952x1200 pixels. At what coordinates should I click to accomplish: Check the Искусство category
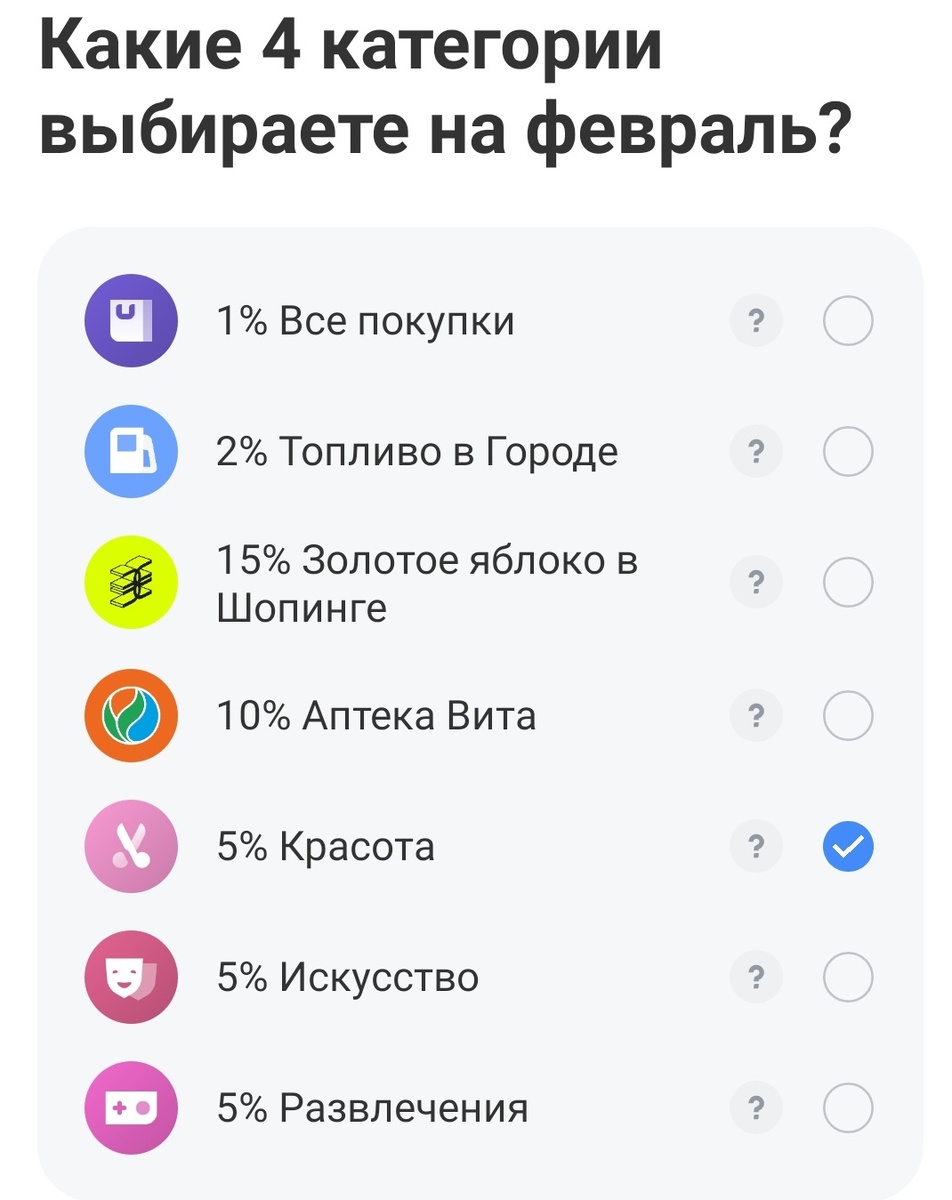[848, 977]
